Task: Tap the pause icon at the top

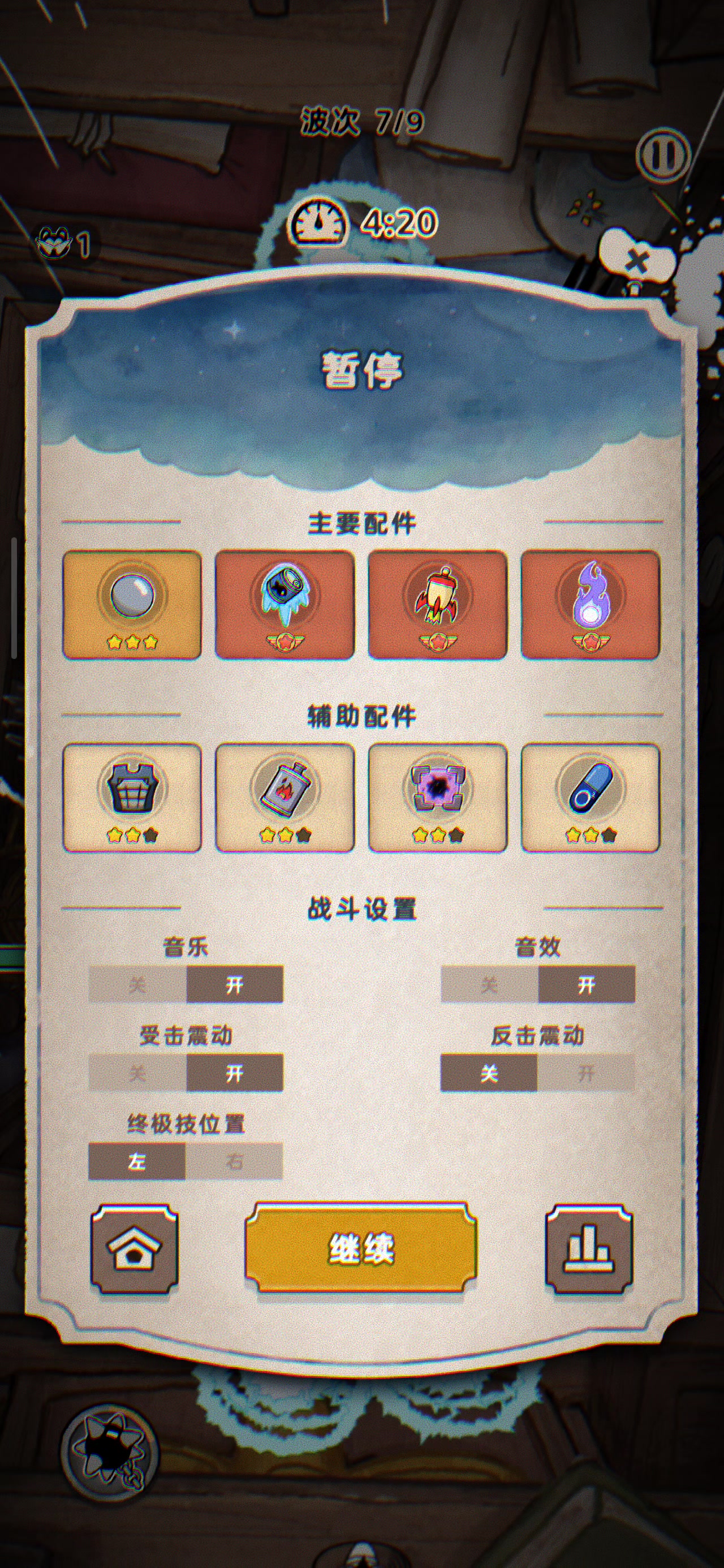Action: pyautogui.click(x=663, y=154)
